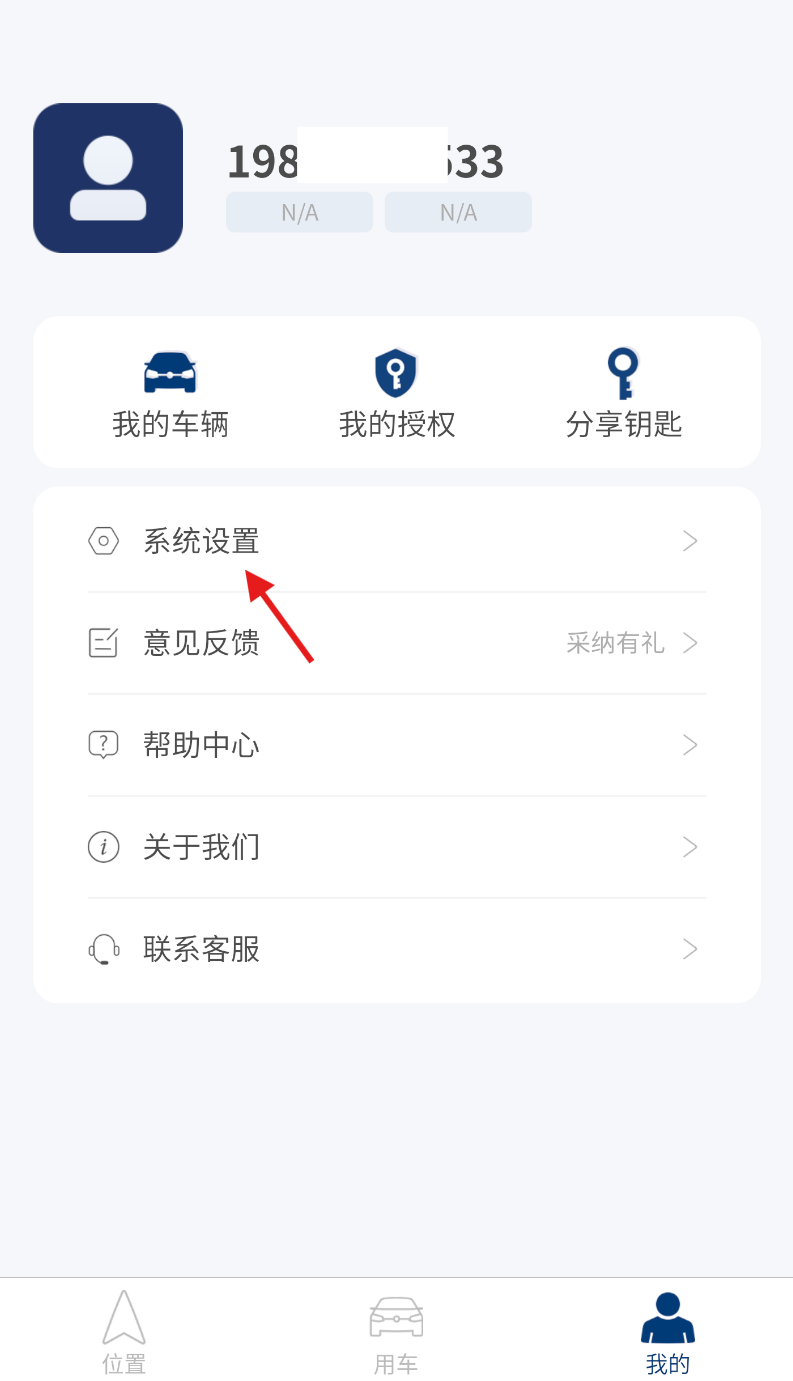This screenshot has width=793, height=1381.
Task: Open 联系客服 (Contact Support) row
Action: point(396,949)
